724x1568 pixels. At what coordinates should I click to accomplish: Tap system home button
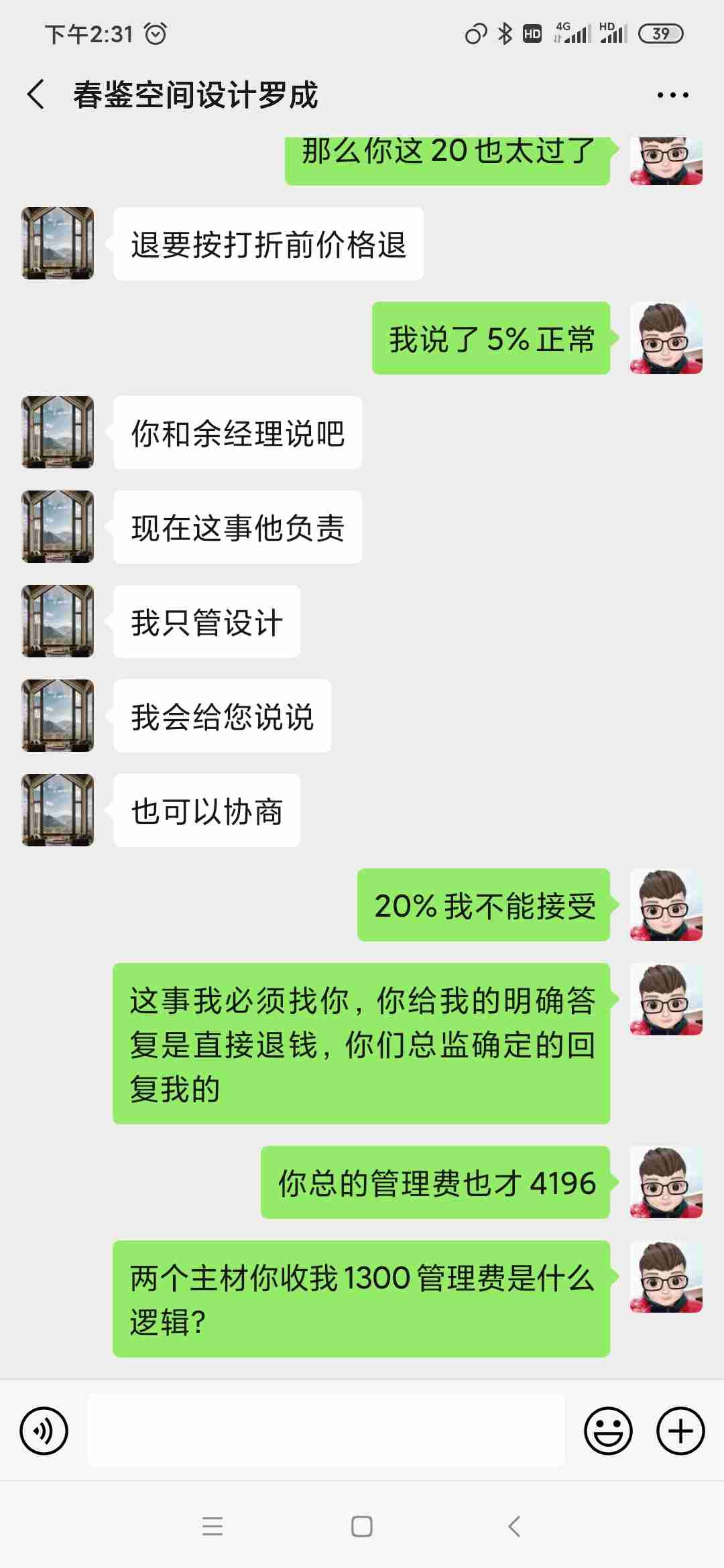[362, 1526]
